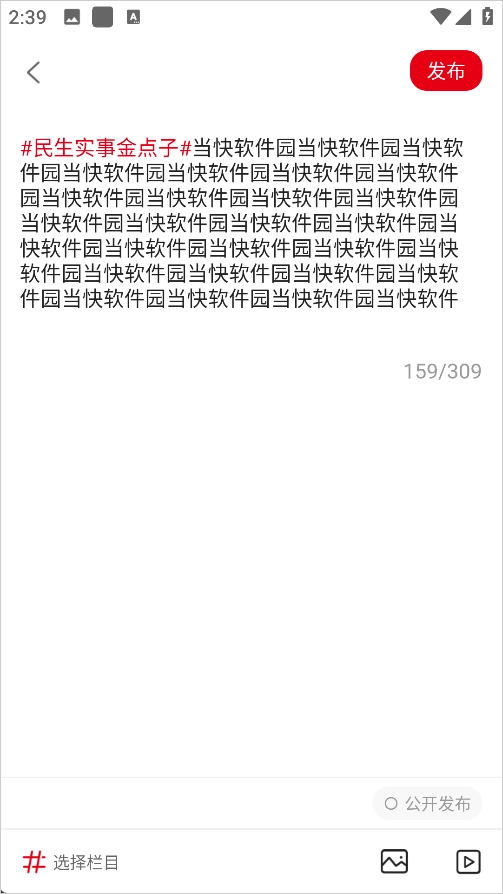Tap the red 发布 publish button

tap(446, 71)
